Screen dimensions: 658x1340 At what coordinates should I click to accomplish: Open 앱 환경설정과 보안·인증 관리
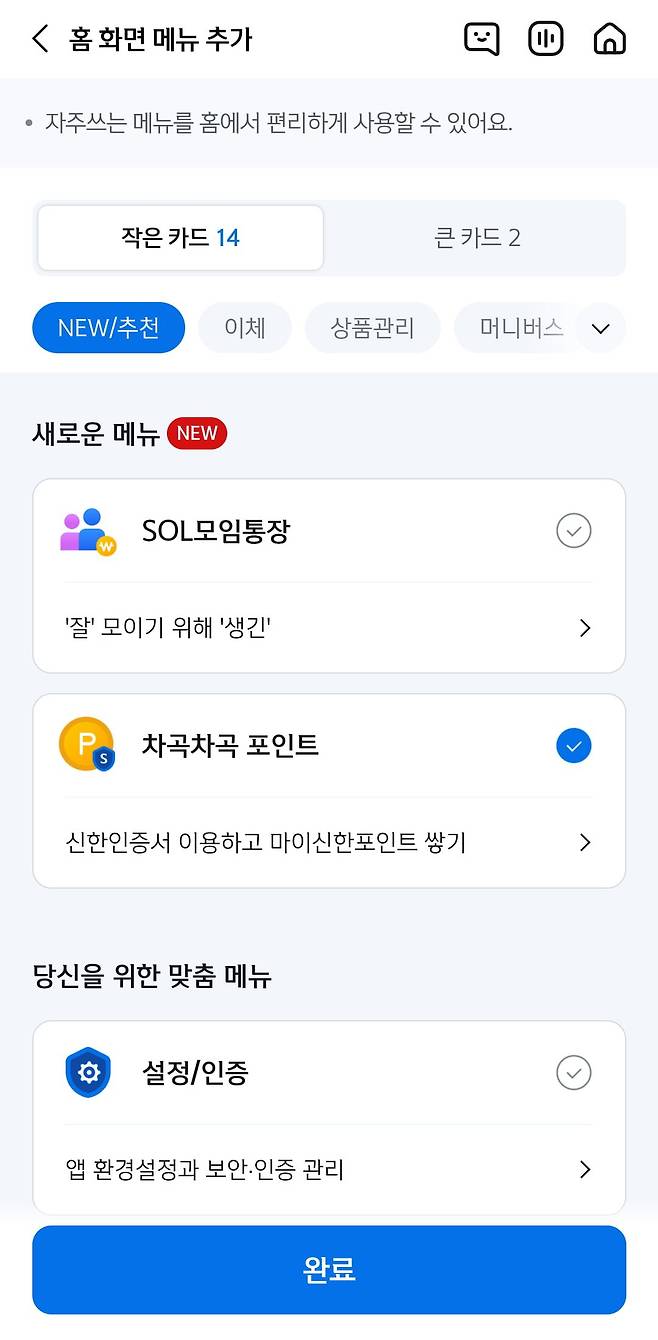point(329,1169)
